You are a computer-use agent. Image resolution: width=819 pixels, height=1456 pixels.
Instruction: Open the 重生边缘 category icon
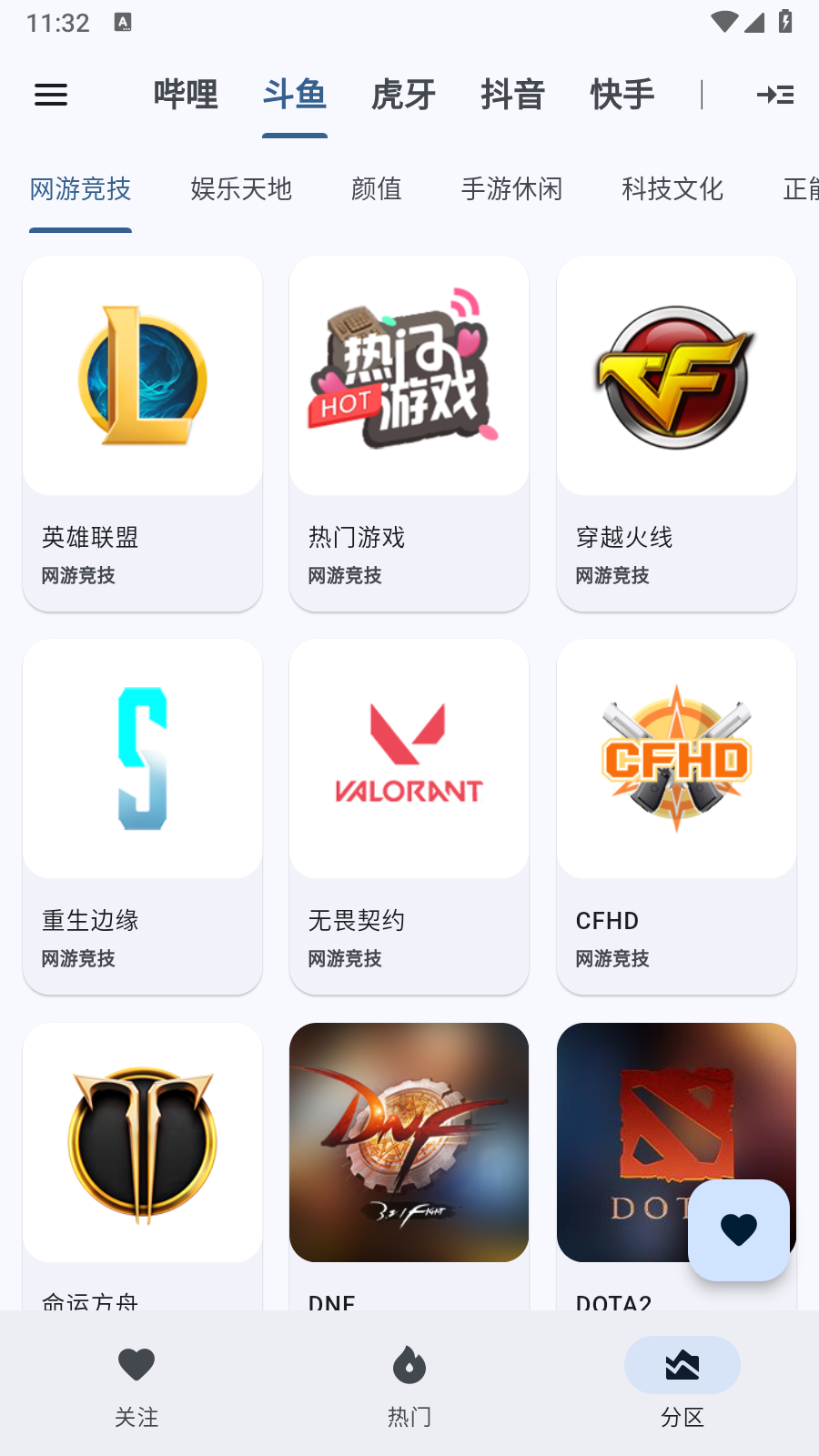(142, 759)
